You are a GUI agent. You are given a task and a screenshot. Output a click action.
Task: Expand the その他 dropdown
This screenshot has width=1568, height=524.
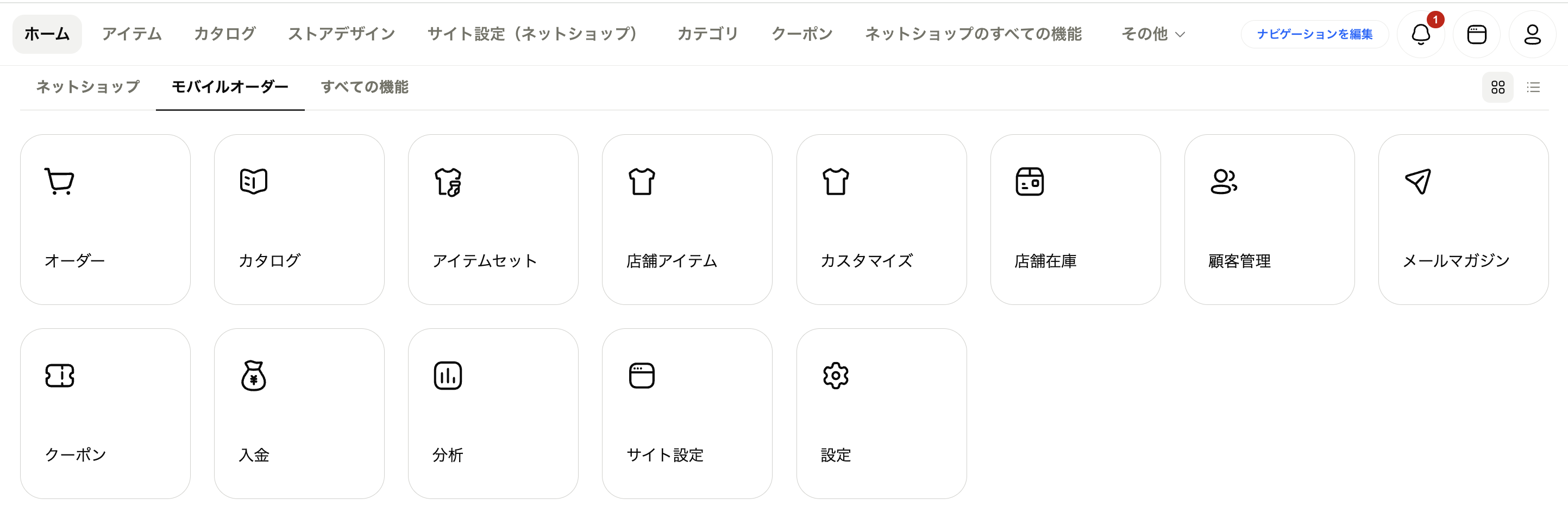(x=1153, y=34)
